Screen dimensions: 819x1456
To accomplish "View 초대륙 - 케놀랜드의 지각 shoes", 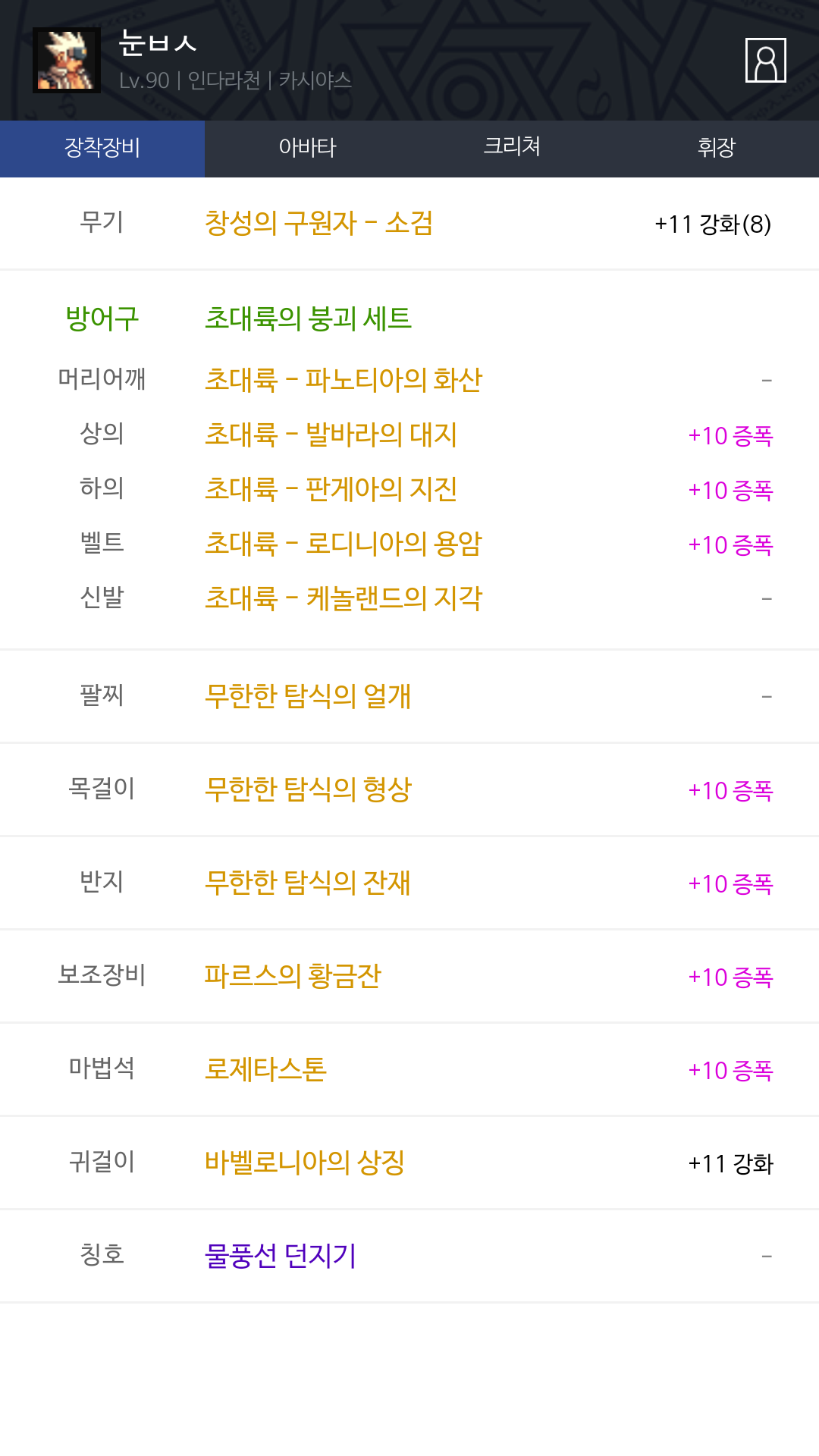I will click(344, 598).
